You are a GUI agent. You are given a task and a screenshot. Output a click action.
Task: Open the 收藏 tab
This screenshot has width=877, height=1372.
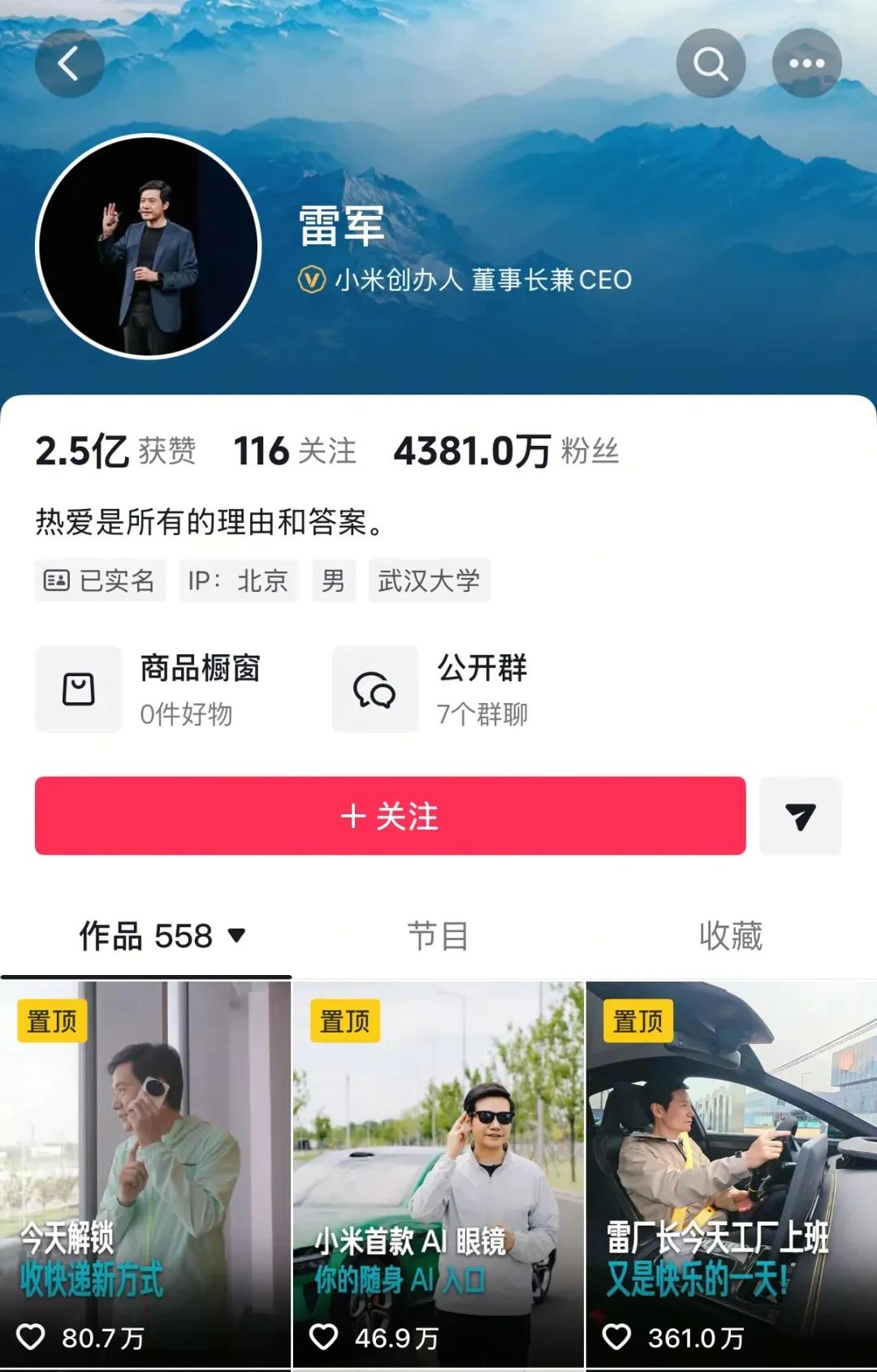click(x=730, y=935)
